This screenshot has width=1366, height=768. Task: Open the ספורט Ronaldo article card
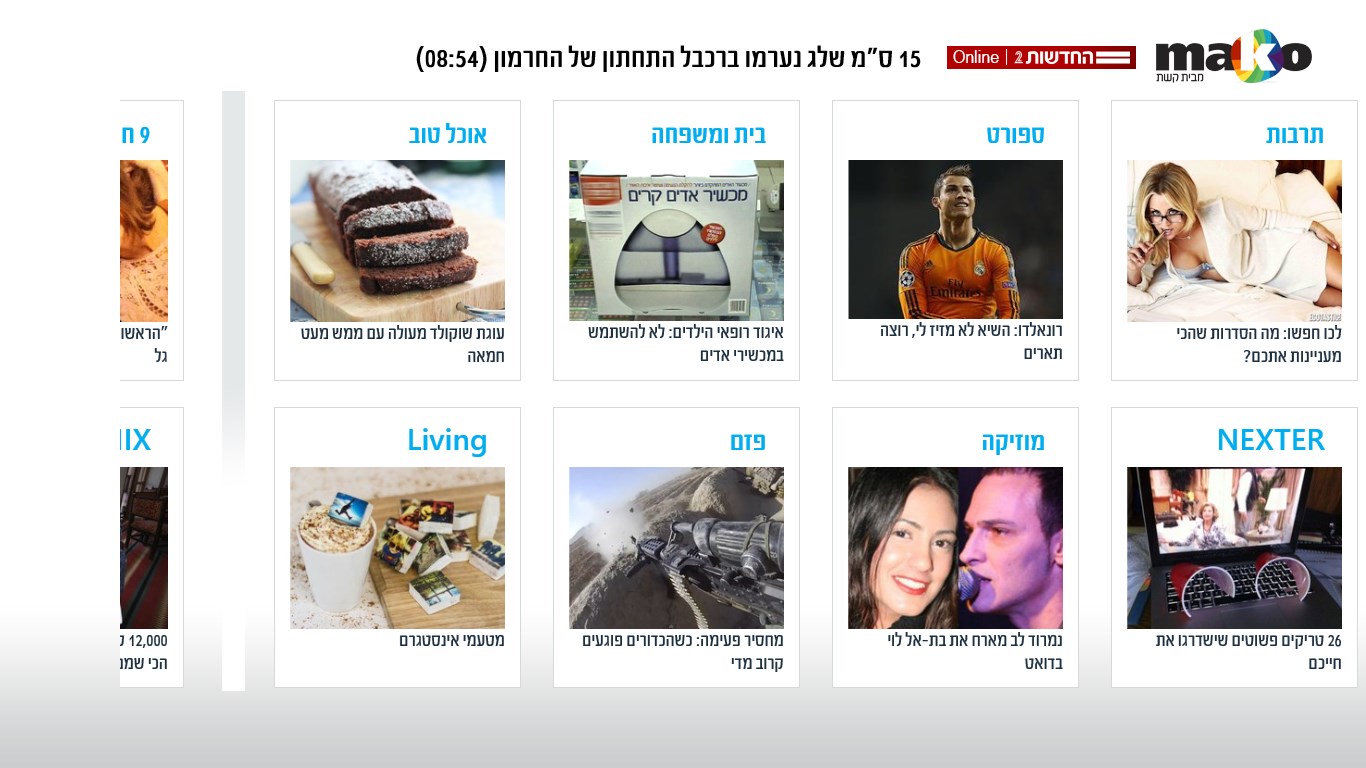tap(955, 240)
